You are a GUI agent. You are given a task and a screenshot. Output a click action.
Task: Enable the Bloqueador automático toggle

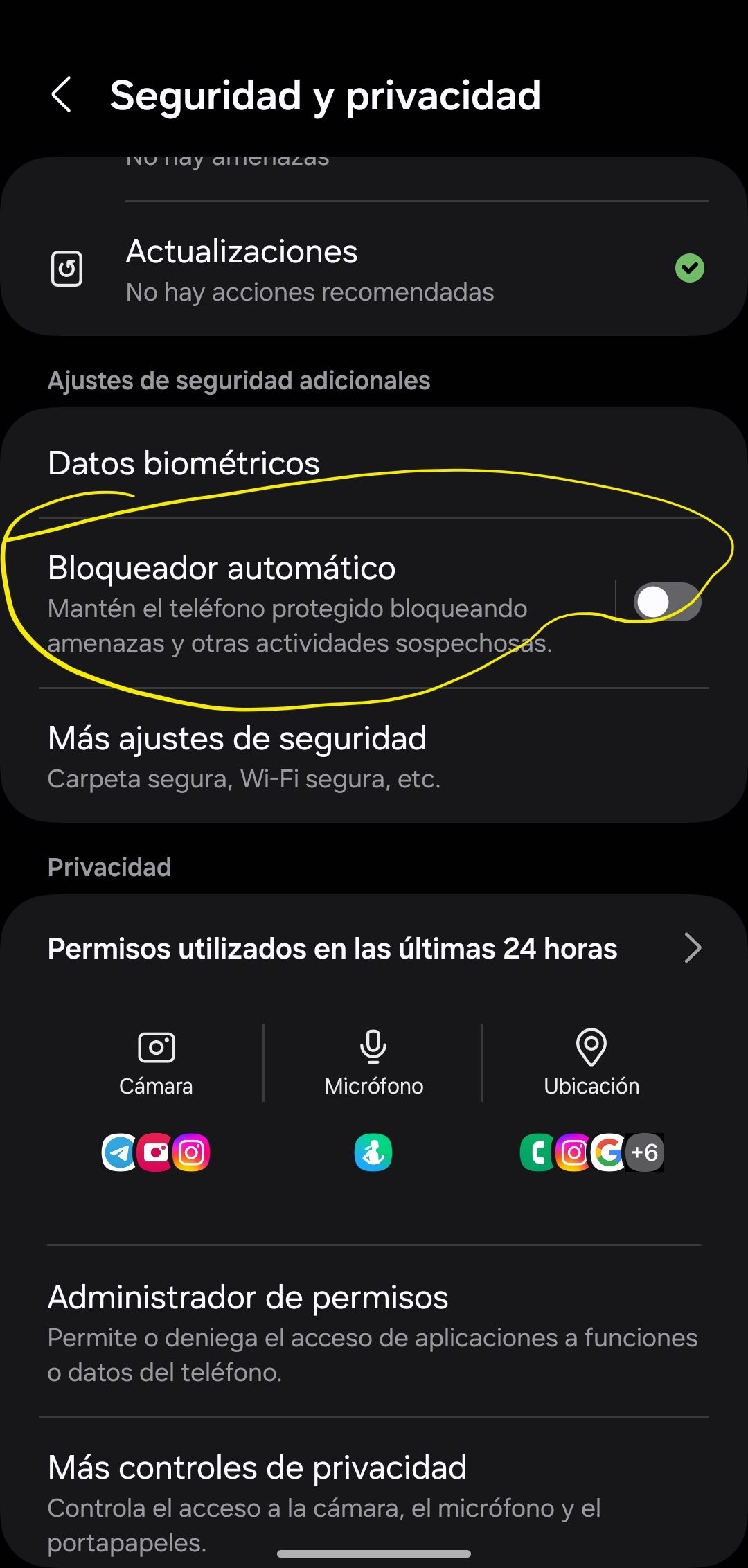(666, 602)
